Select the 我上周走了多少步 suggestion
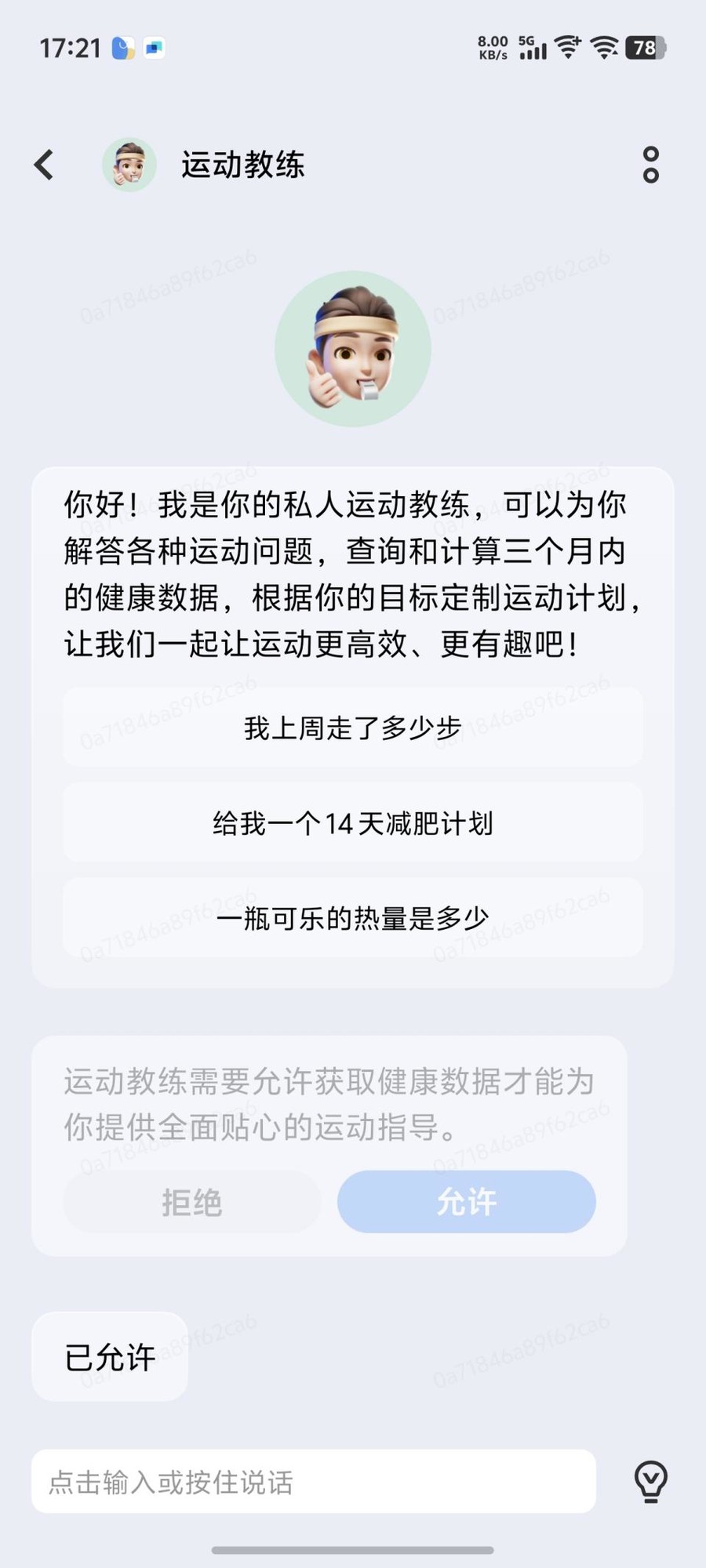 [x=352, y=727]
